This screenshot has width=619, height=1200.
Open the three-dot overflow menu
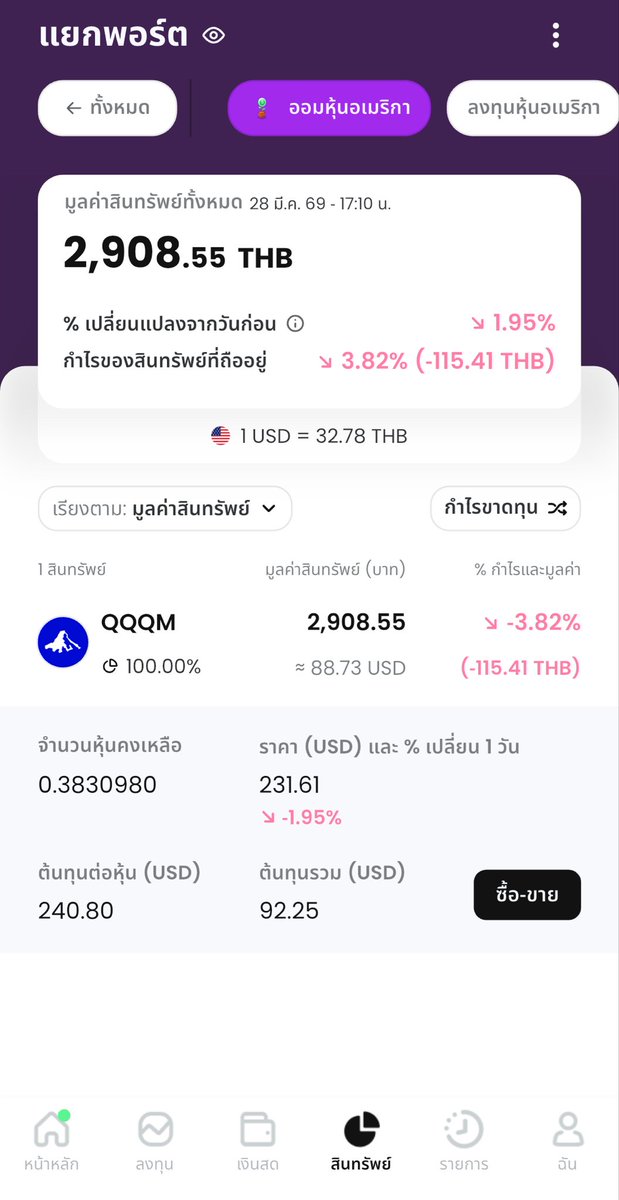(x=556, y=36)
